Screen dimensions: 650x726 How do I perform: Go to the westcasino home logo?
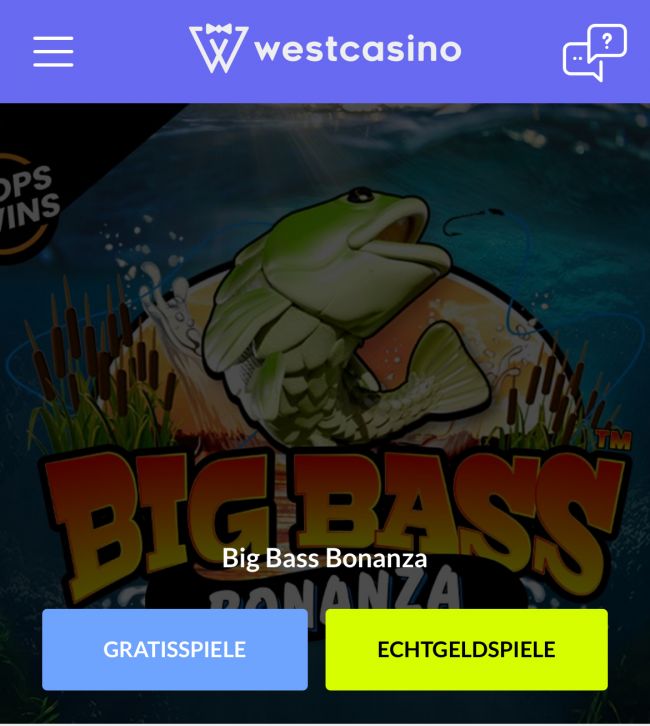[325, 49]
